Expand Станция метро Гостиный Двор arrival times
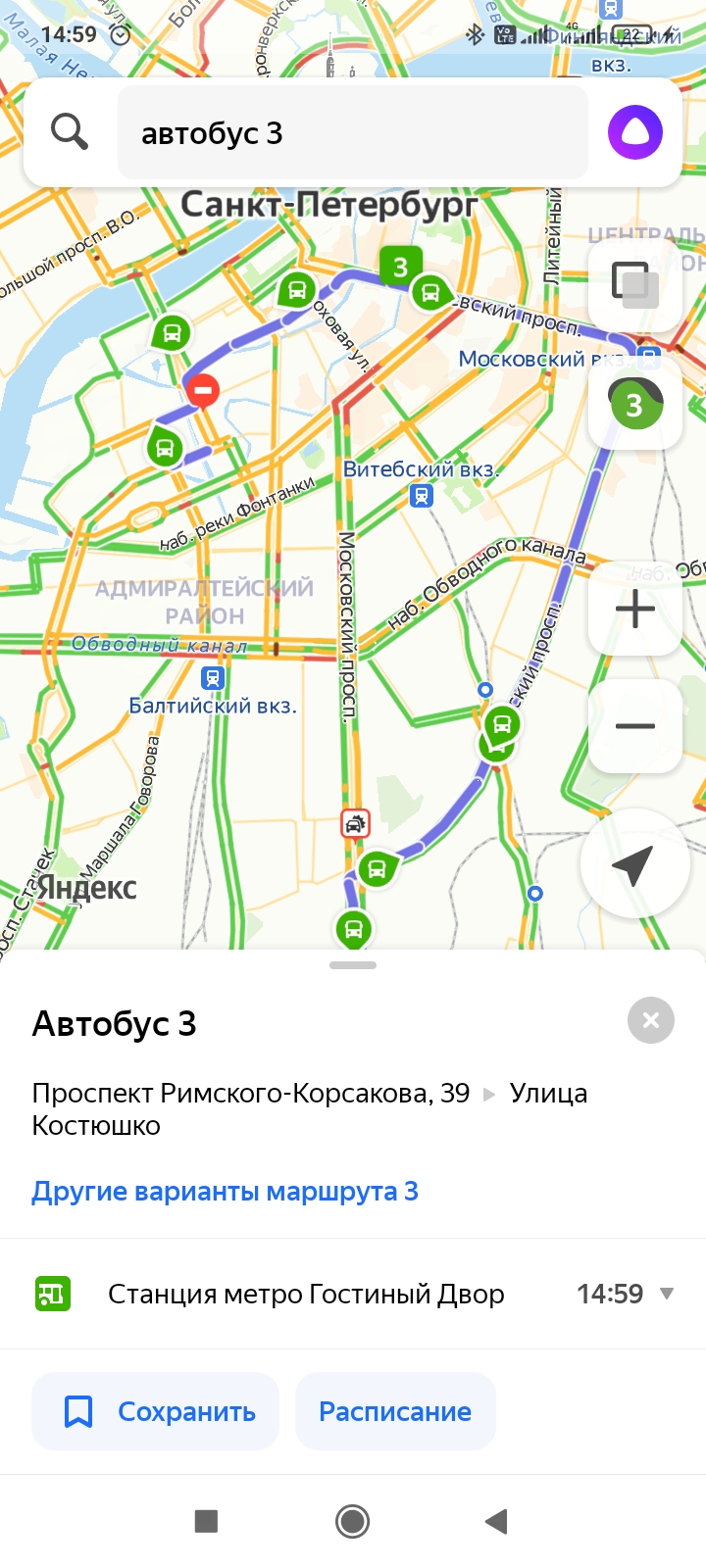This screenshot has height=1568, width=706. [667, 1294]
